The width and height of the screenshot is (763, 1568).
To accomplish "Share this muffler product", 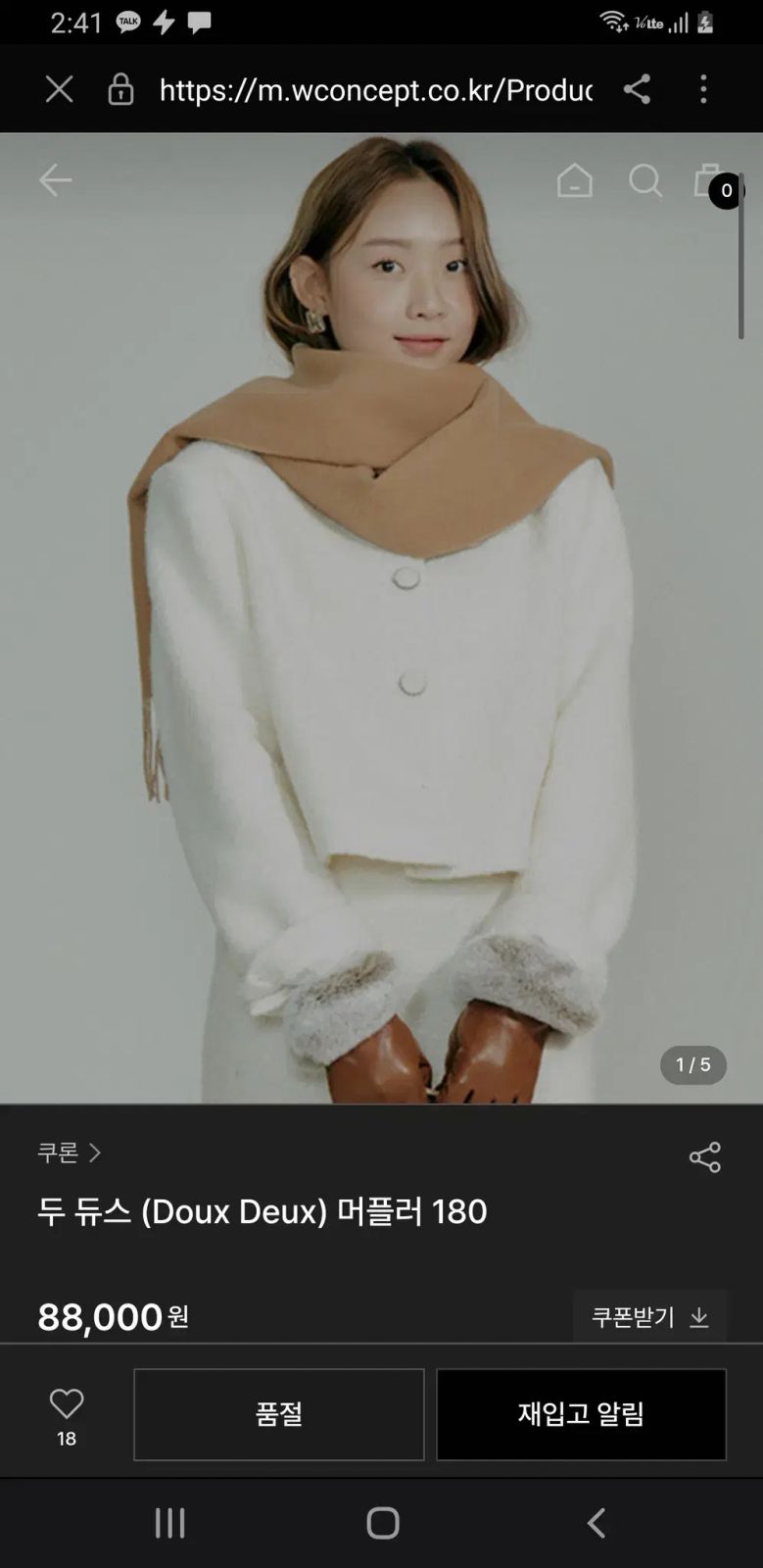I will click(x=704, y=1156).
